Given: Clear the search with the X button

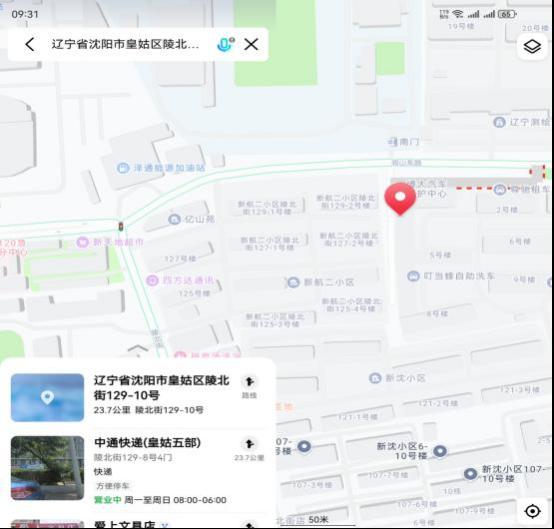Looking at the screenshot, I should tap(251, 45).
